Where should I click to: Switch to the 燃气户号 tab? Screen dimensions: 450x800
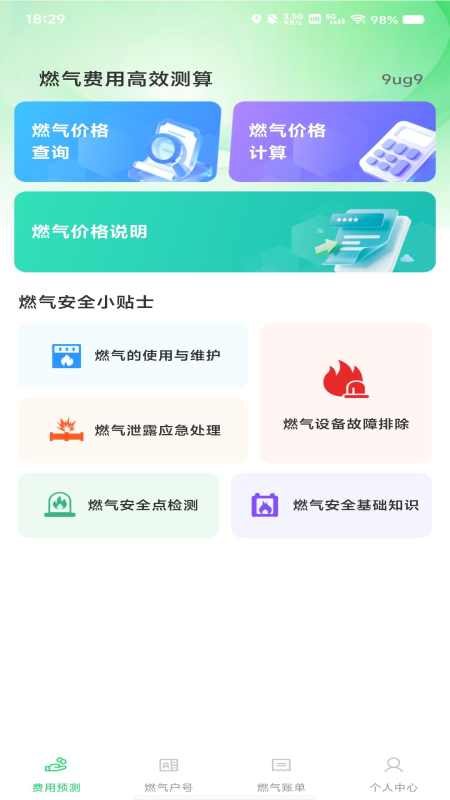click(x=169, y=774)
